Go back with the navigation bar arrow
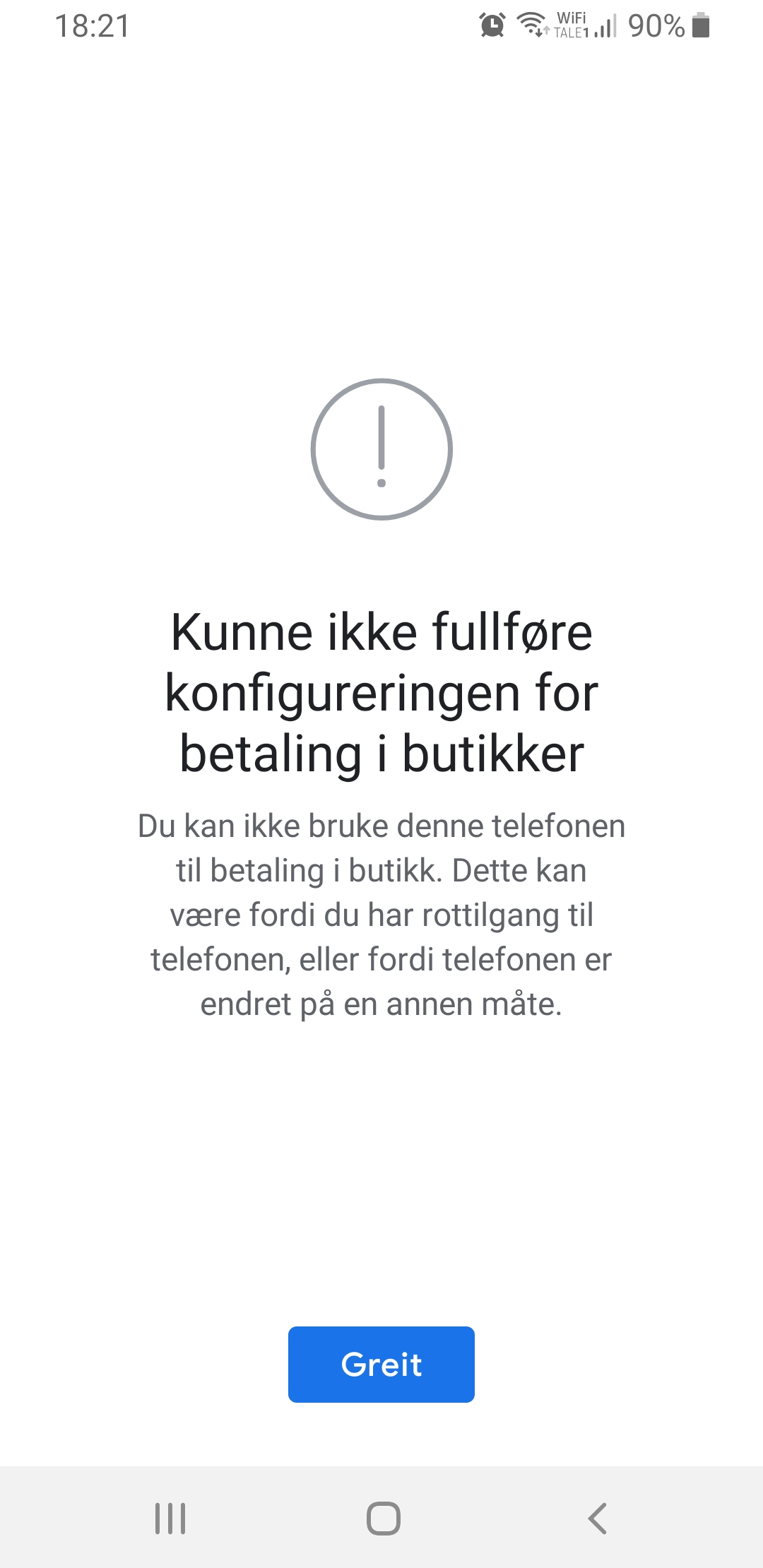The image size is (763, 1568). click(597, 1518)
